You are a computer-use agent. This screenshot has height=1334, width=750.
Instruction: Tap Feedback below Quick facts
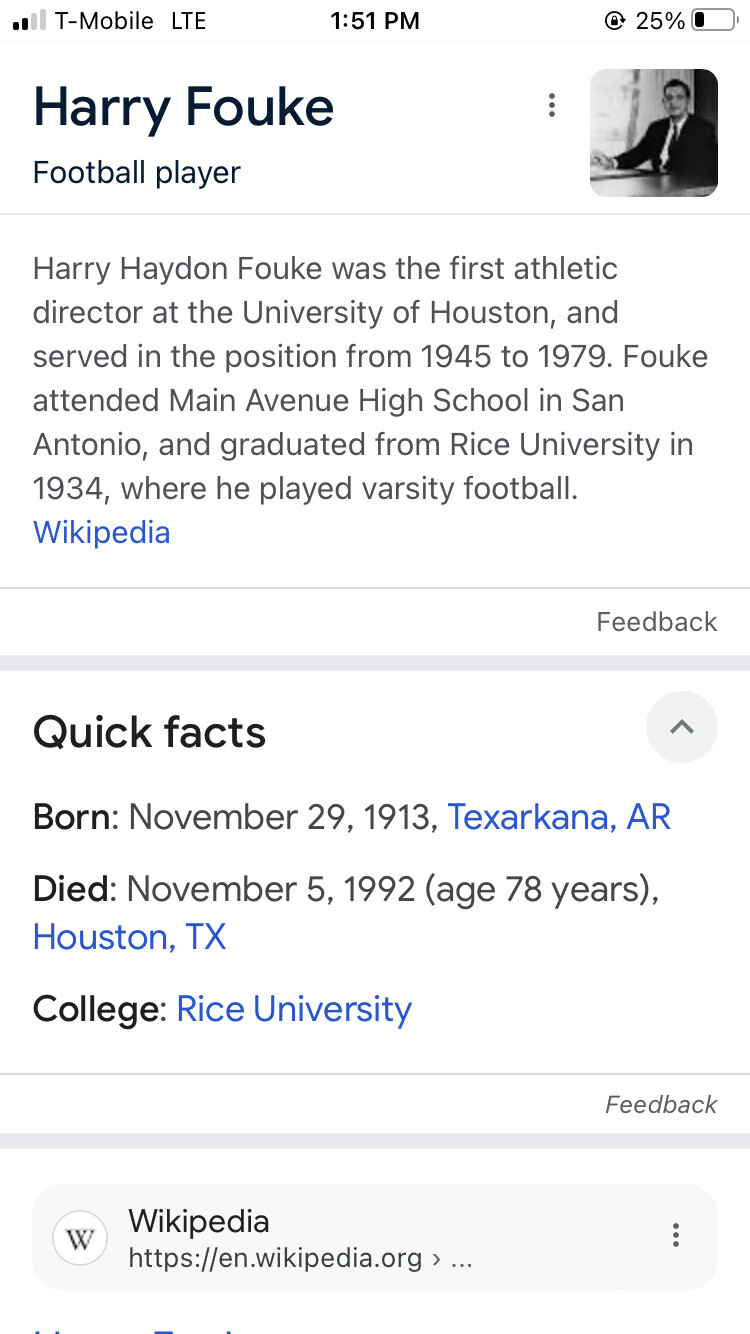[x=661, y=1104]
